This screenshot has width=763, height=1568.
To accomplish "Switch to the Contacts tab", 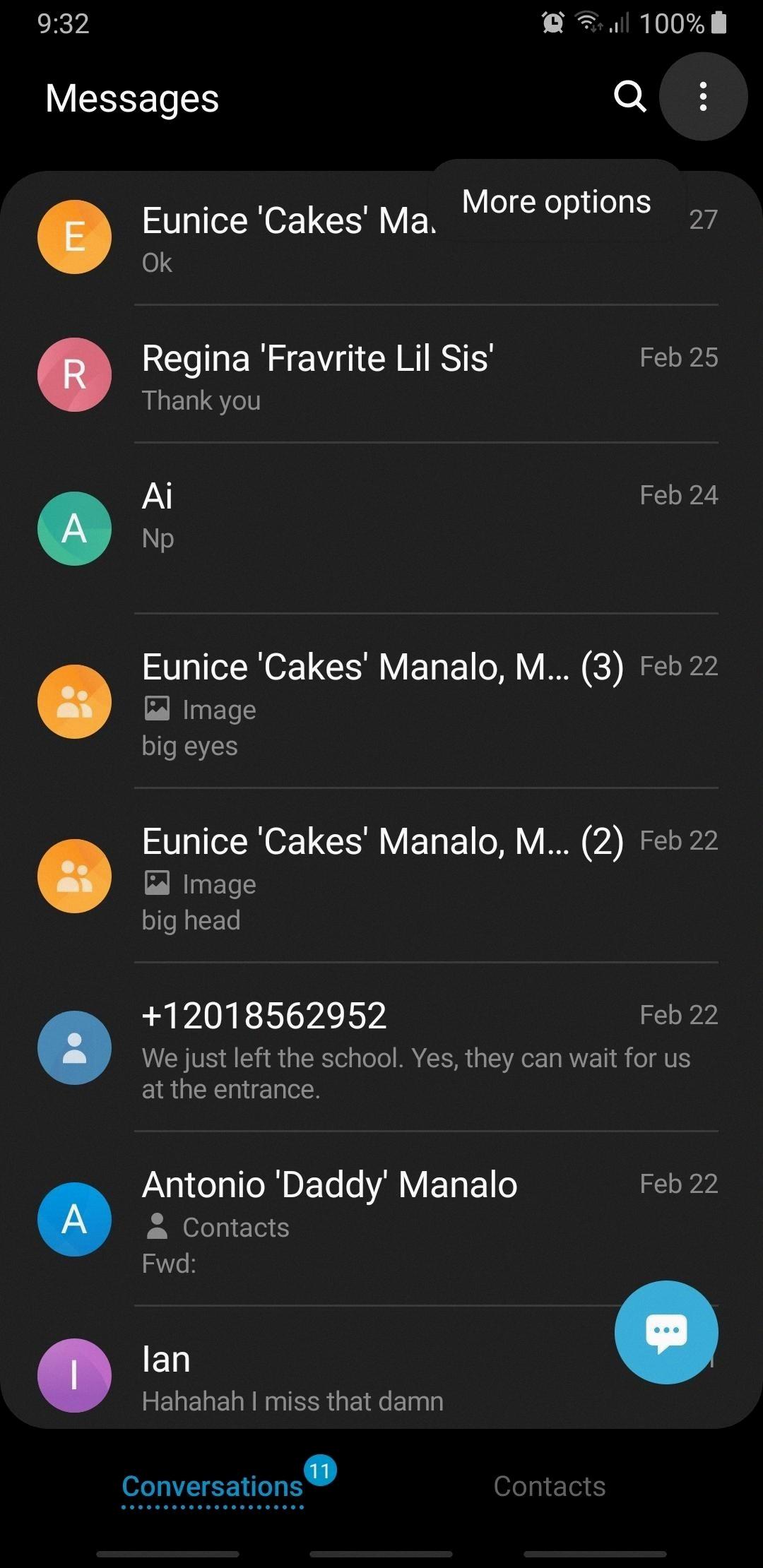I will click(549, 1486).
